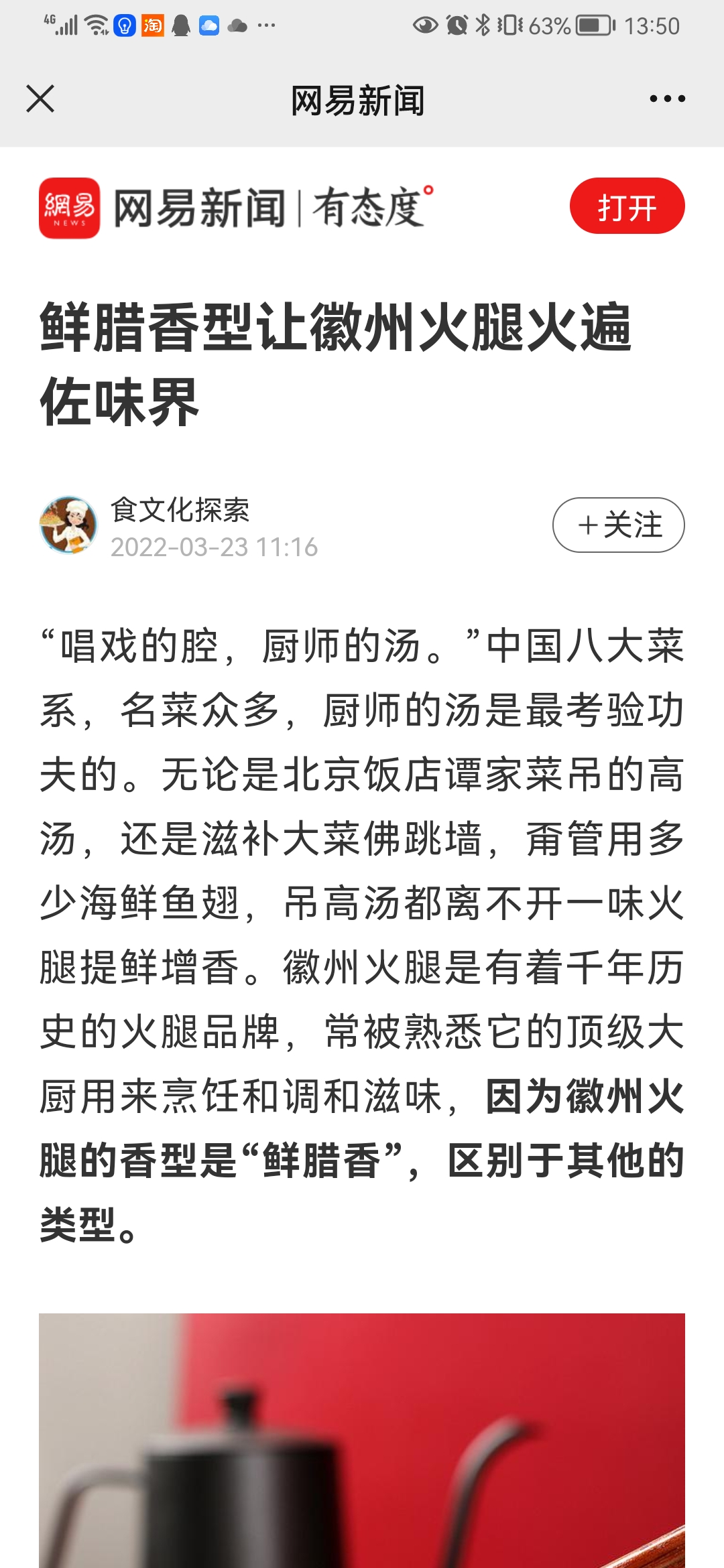Open the 网易新闻 有态度 banner
This screenshot has height=1568, width=724.
236,208
